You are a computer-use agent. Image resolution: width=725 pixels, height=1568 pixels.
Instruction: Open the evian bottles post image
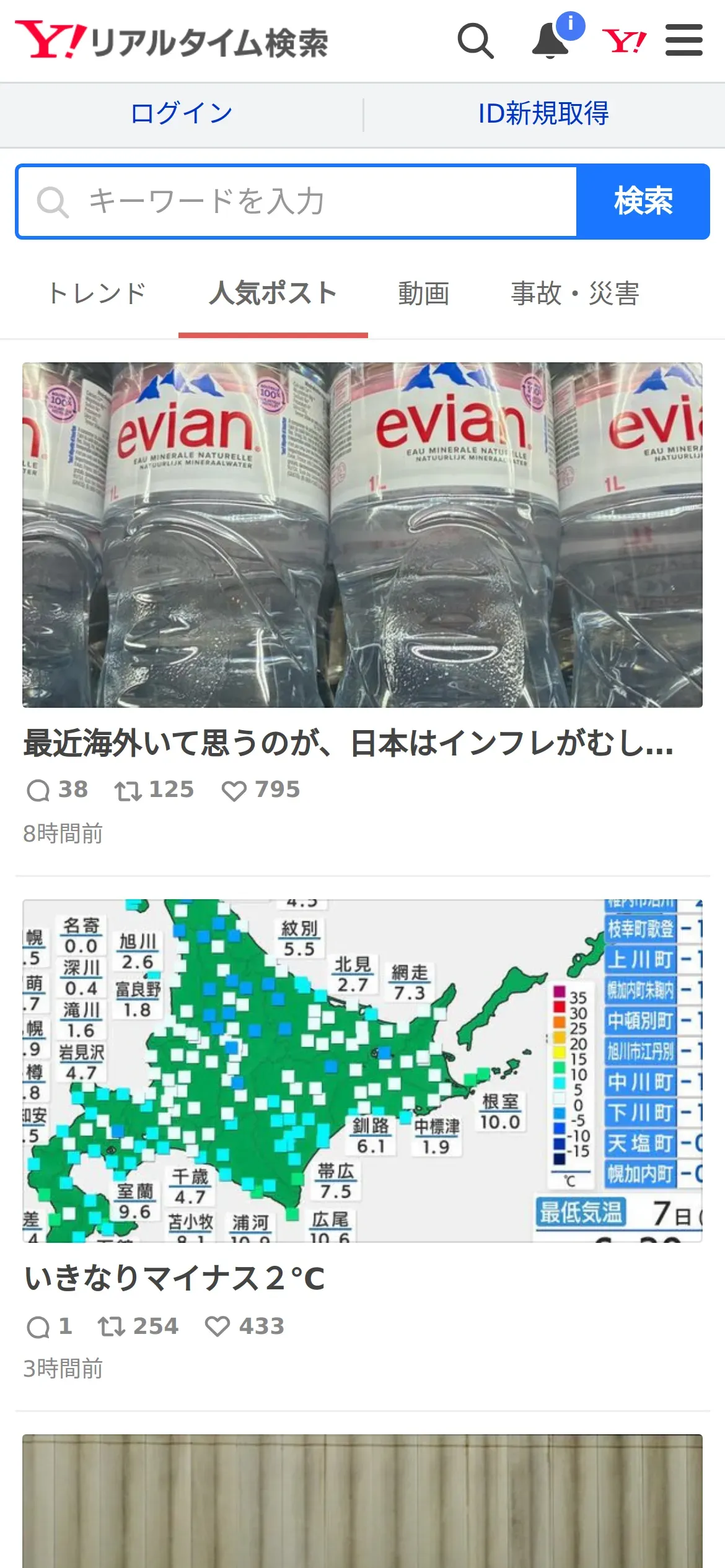362,534
